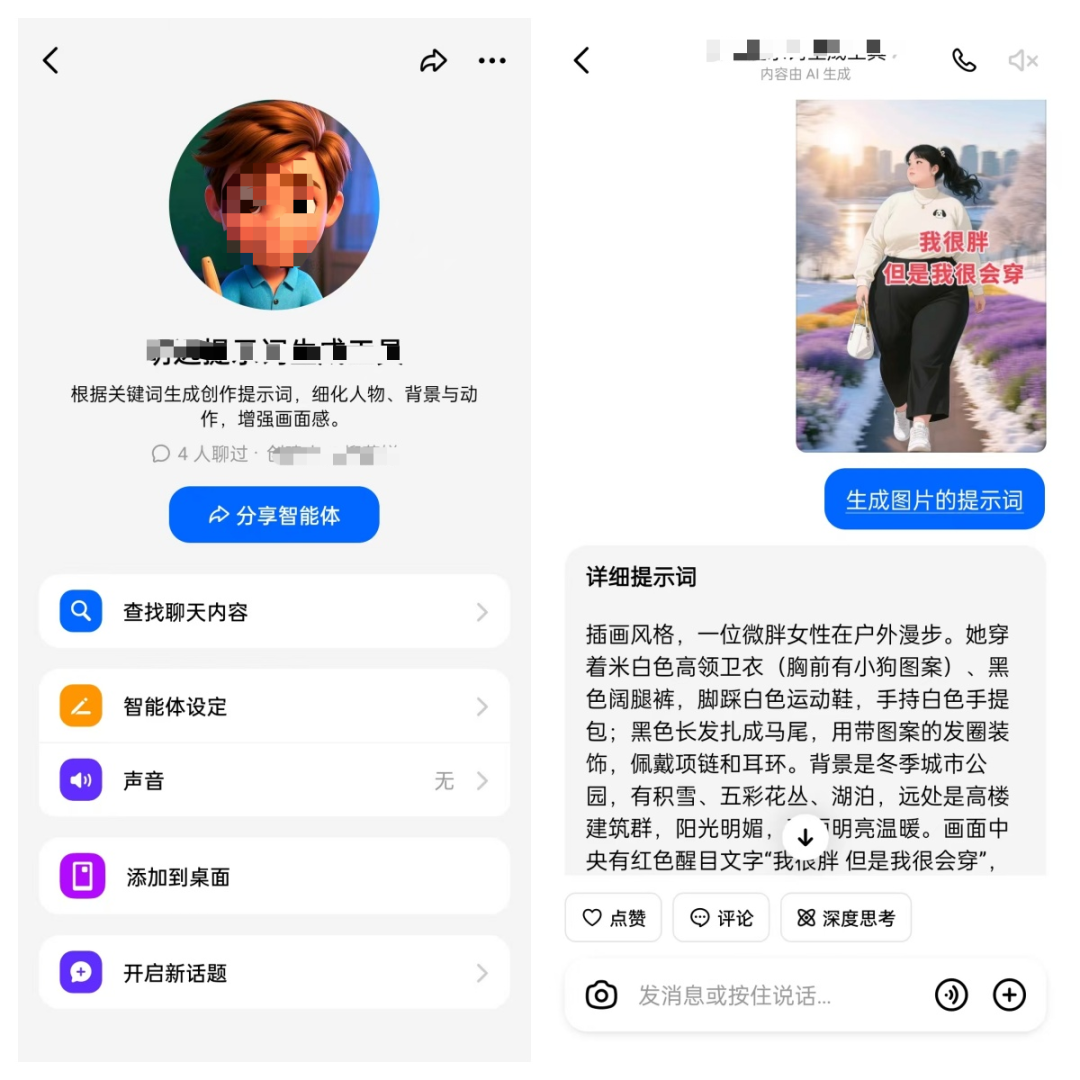This screenshot has width=1080, height=1080.
Task: Open the generated image of the woman walking
Action: pyautogui.click(x=920, y=276)
